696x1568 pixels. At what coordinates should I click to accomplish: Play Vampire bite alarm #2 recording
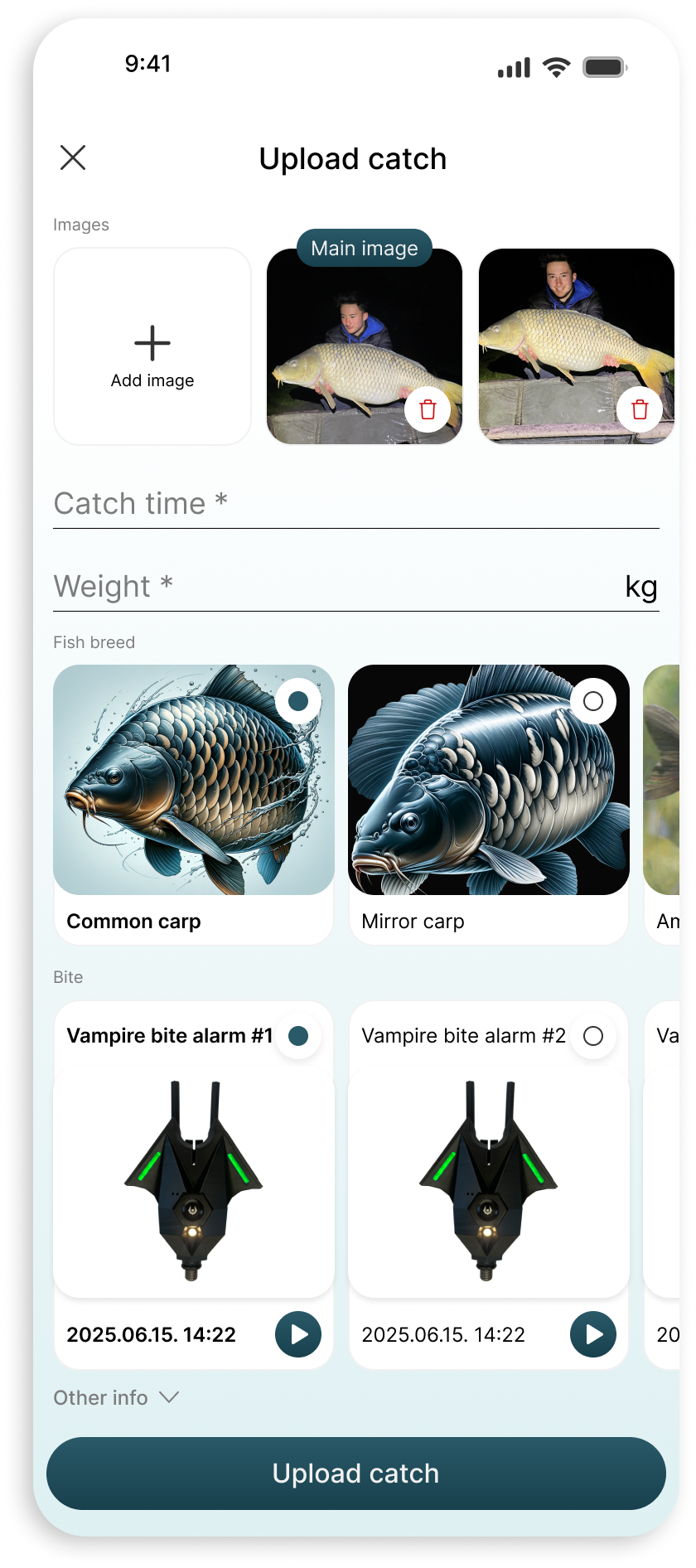coord(593,1334)
